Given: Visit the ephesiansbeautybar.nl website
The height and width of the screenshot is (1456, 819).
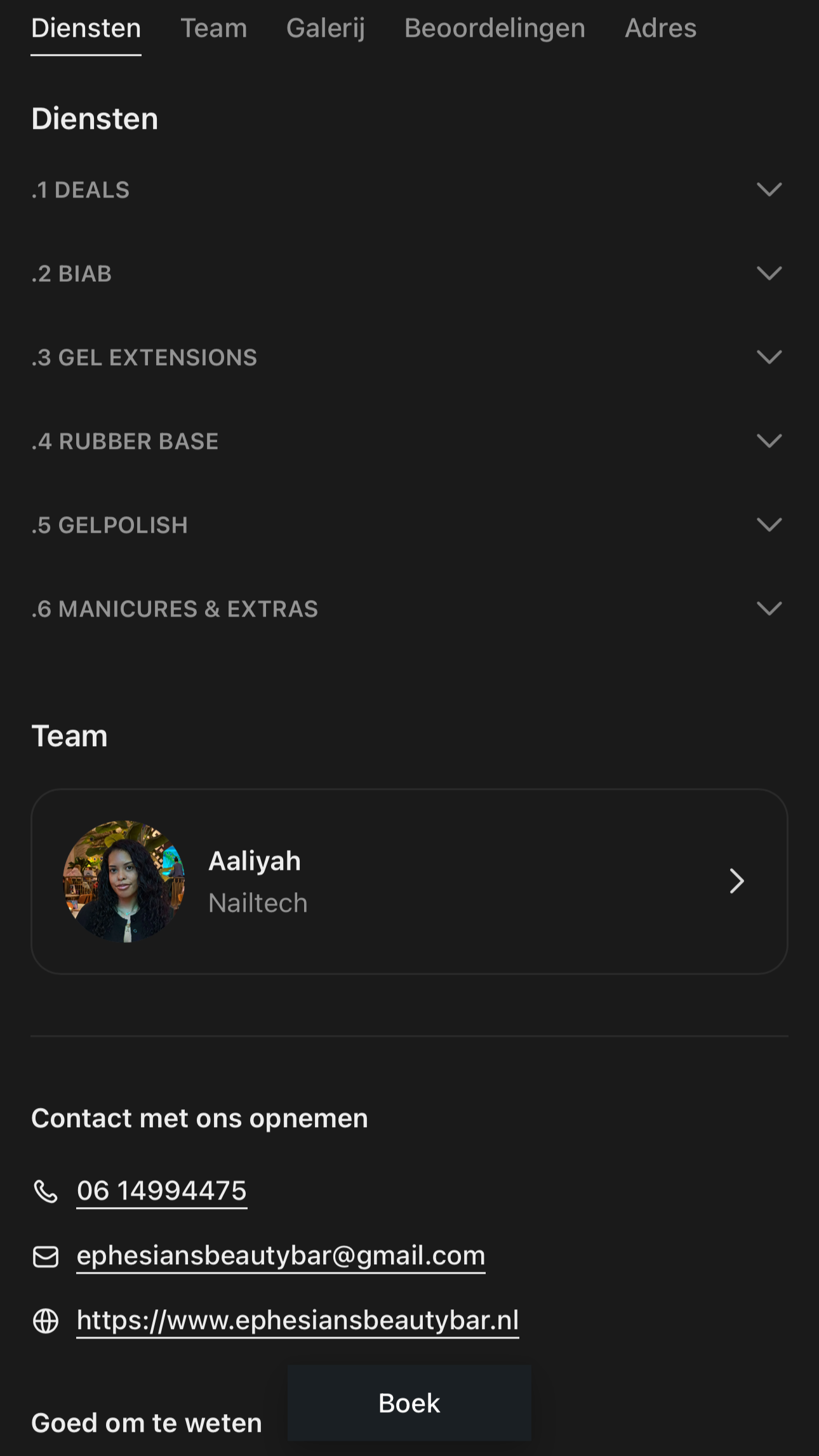Looking at the screenshot, I should pos(298,1321).
